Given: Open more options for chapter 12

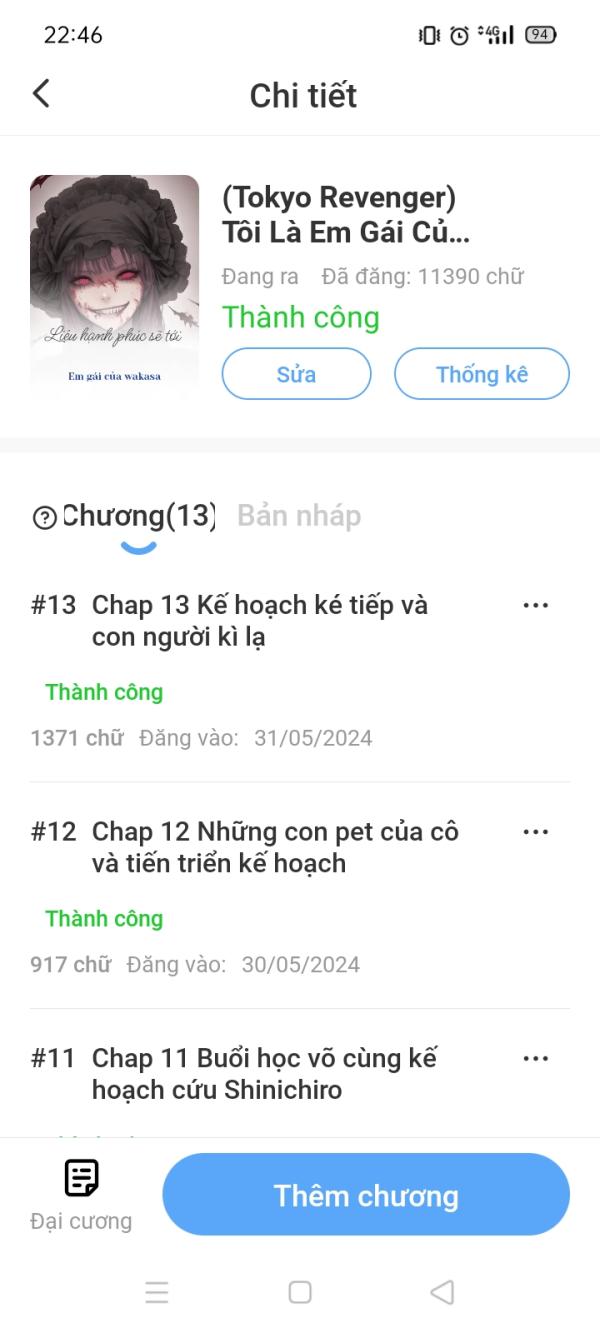Looking at the screenshot, I should 536,832.
